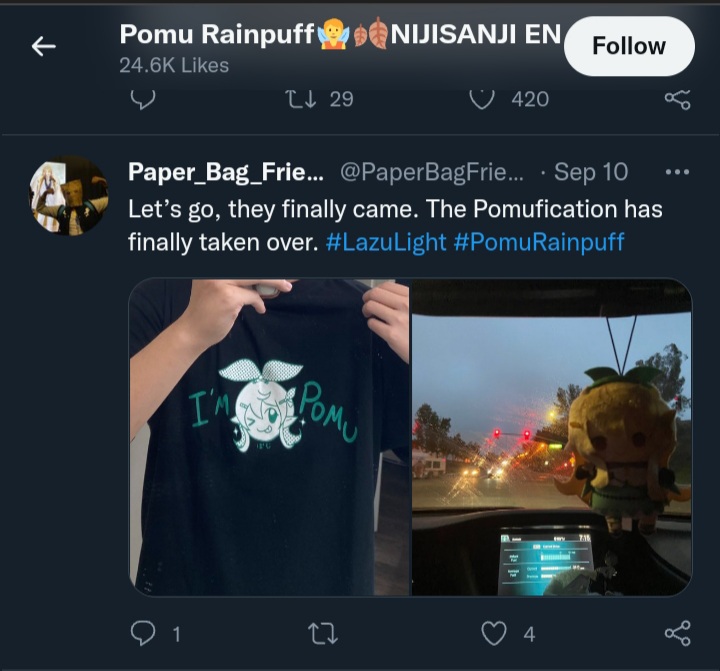Go back using the arrow icon
Image resolution: width=720 pixels, height=671 pixels.
[x=43, y=46]
